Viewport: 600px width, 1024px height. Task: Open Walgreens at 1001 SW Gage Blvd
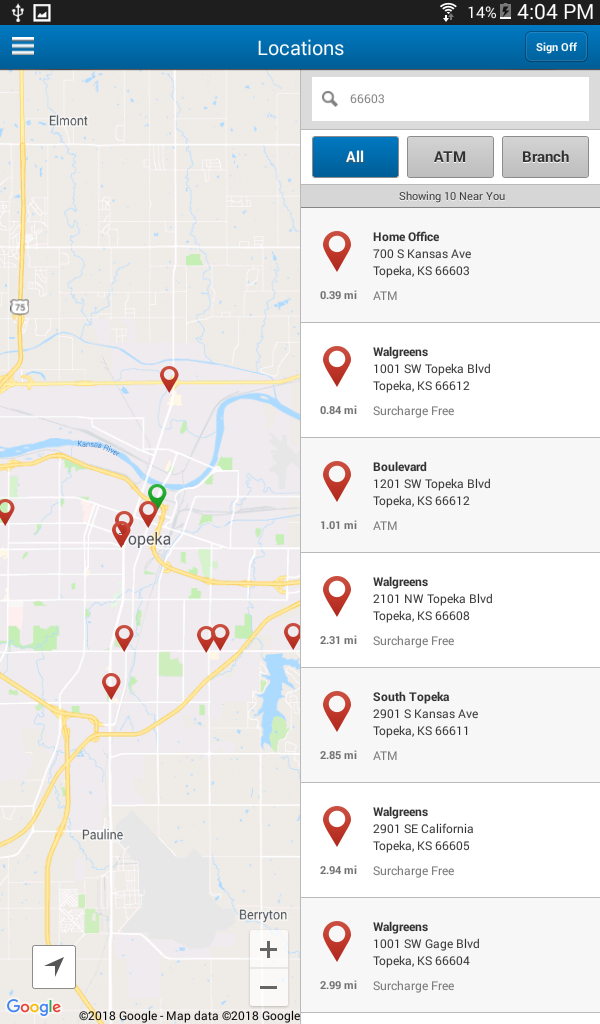(x=450, y=955)
